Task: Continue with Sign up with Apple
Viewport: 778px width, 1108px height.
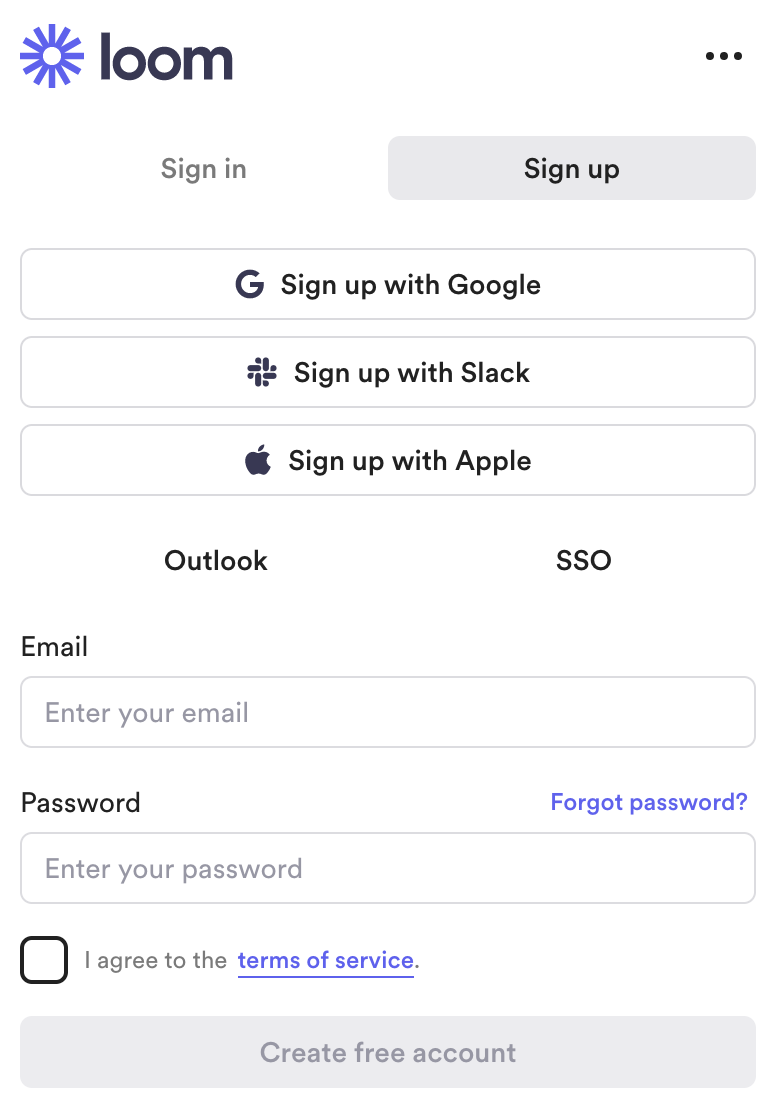Action: click(x=388, y=460)
